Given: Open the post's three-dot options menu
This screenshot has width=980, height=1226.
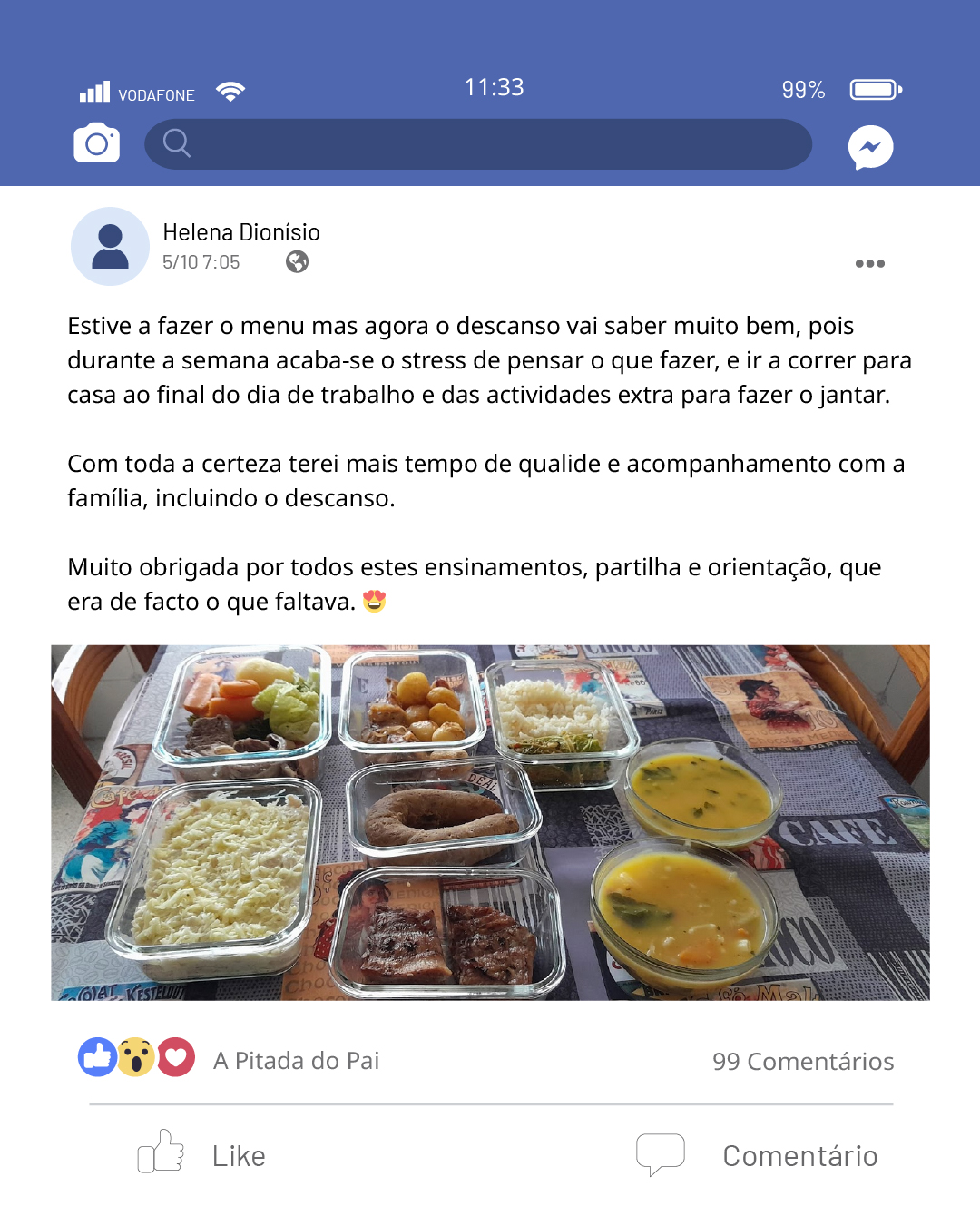Looking at the screenshot, I should (869, 263).
